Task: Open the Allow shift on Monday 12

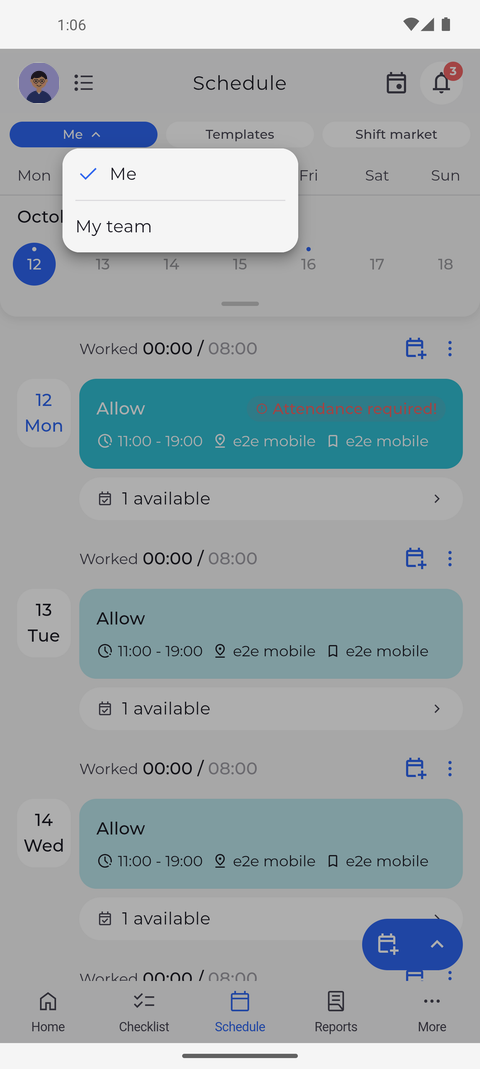Action: [271, 423]
